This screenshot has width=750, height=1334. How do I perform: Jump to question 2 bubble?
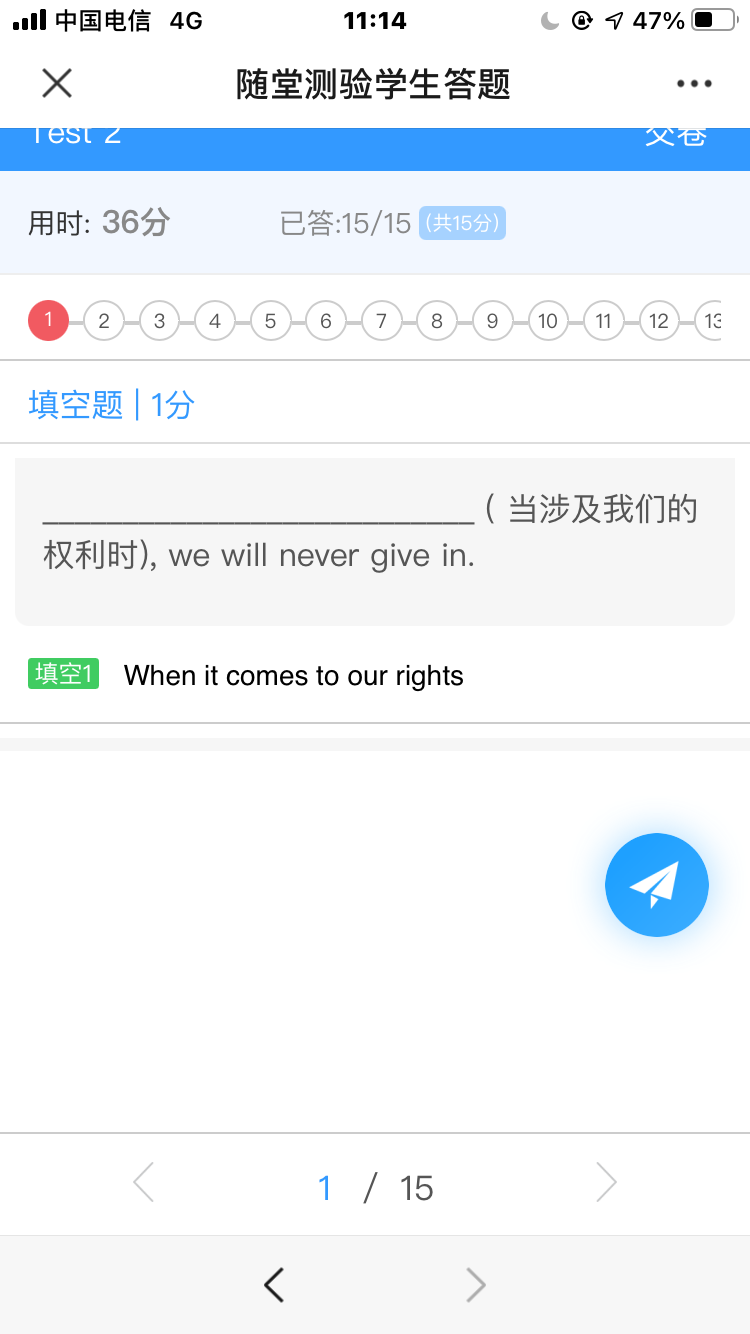click(104, 322)
